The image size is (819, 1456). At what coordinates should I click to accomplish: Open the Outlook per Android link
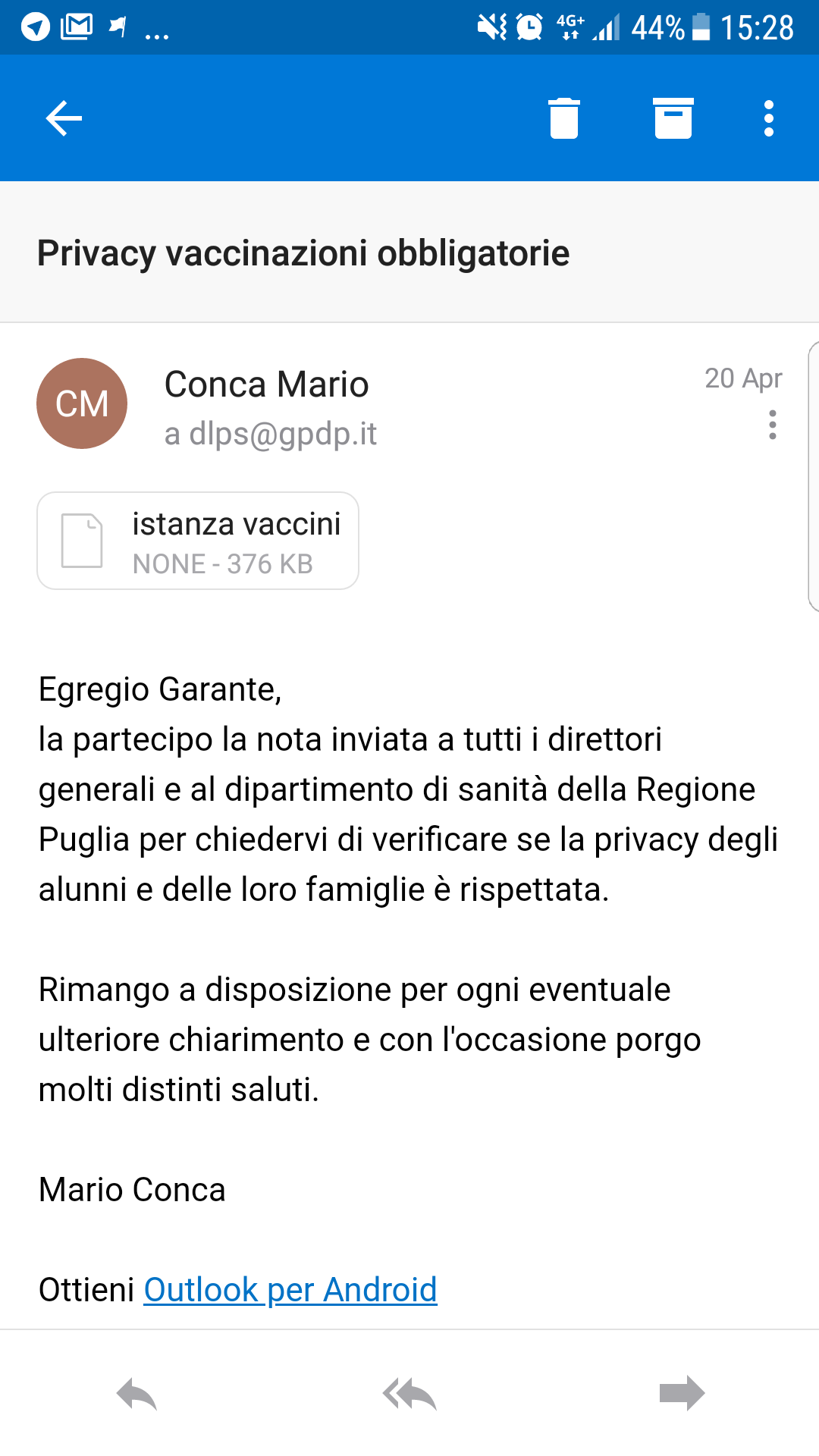tap(290, 1289)
